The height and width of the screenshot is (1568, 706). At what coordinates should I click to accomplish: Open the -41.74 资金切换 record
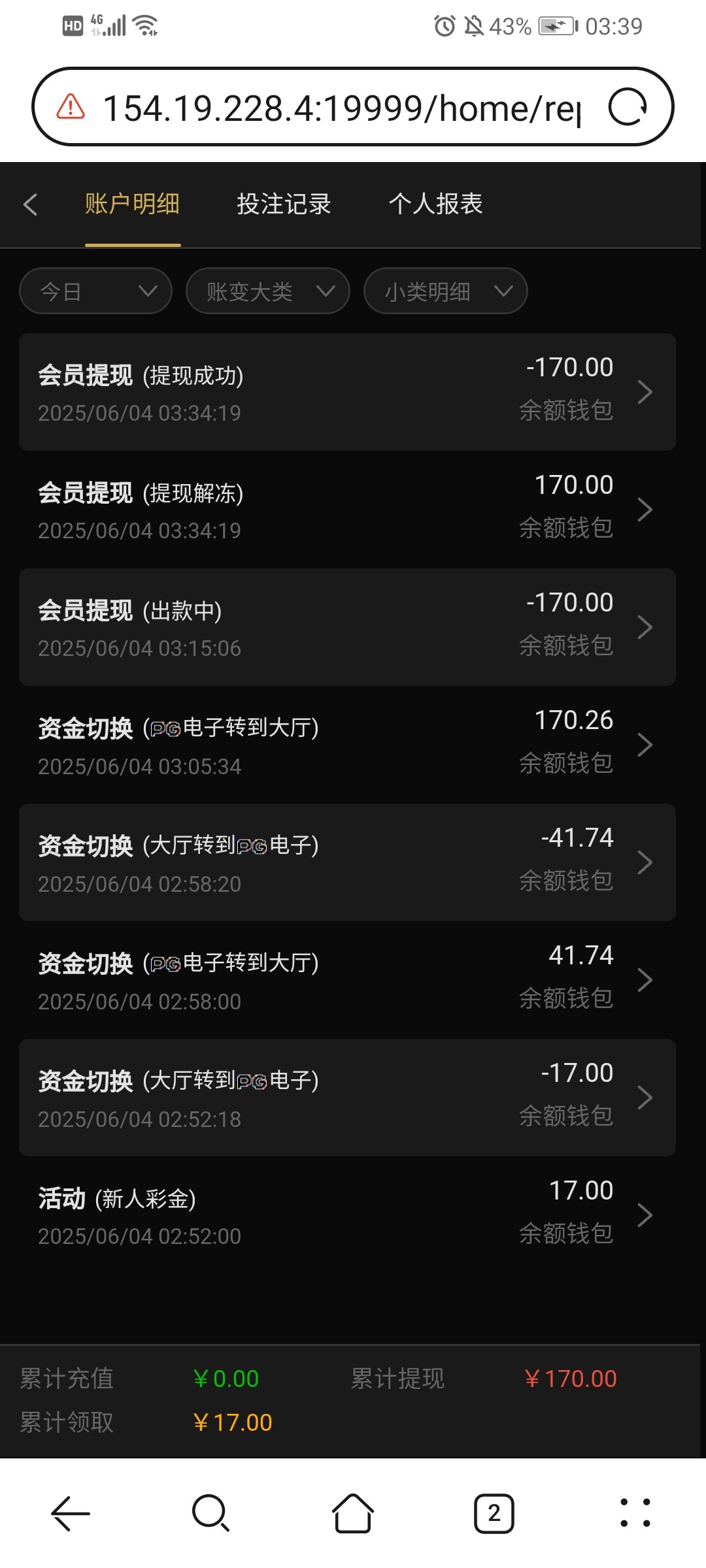click(x=347, y=862)
